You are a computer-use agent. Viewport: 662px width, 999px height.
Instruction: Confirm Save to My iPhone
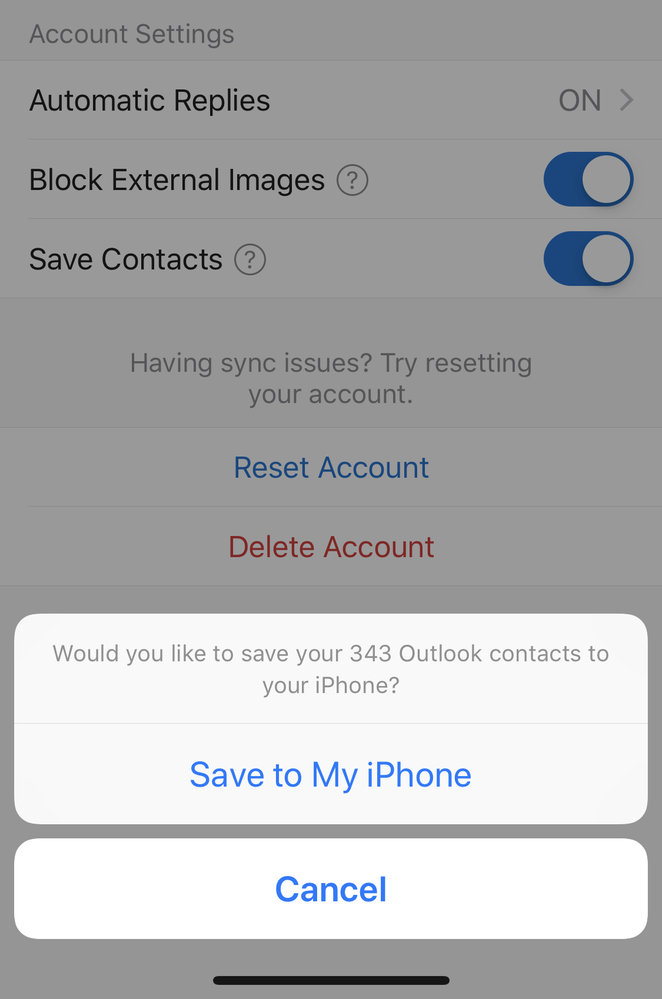330,775
